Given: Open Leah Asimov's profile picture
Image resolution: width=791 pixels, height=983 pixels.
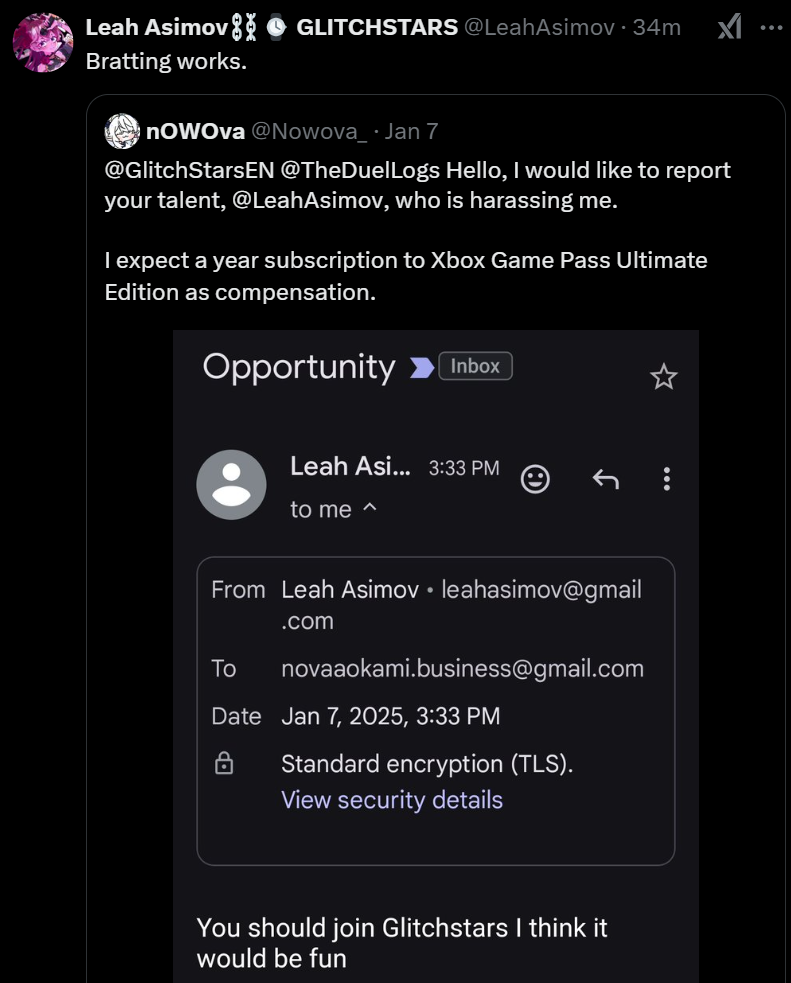Looking at the screenshot, I should coord(42,43).
